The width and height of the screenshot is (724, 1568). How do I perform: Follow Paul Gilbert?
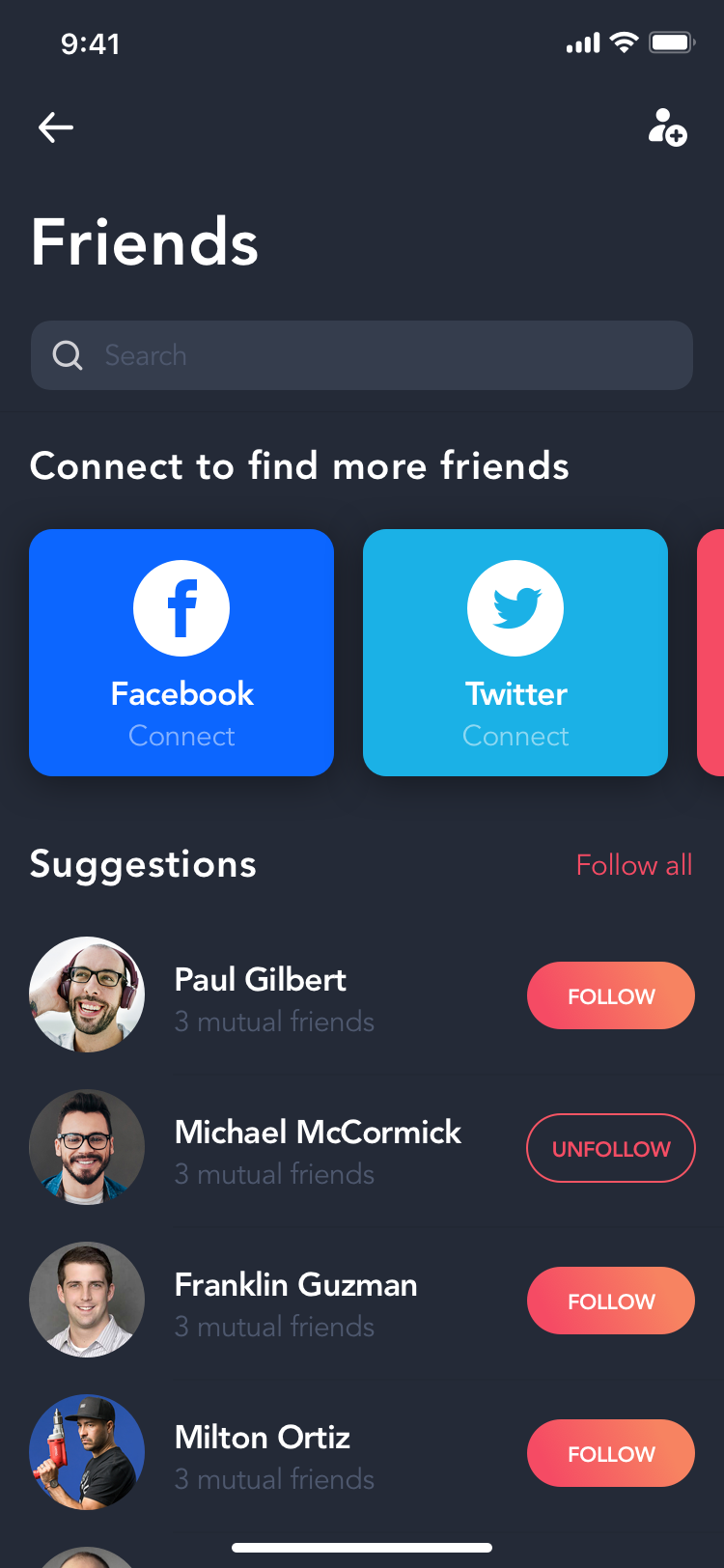tap(611, 995)
